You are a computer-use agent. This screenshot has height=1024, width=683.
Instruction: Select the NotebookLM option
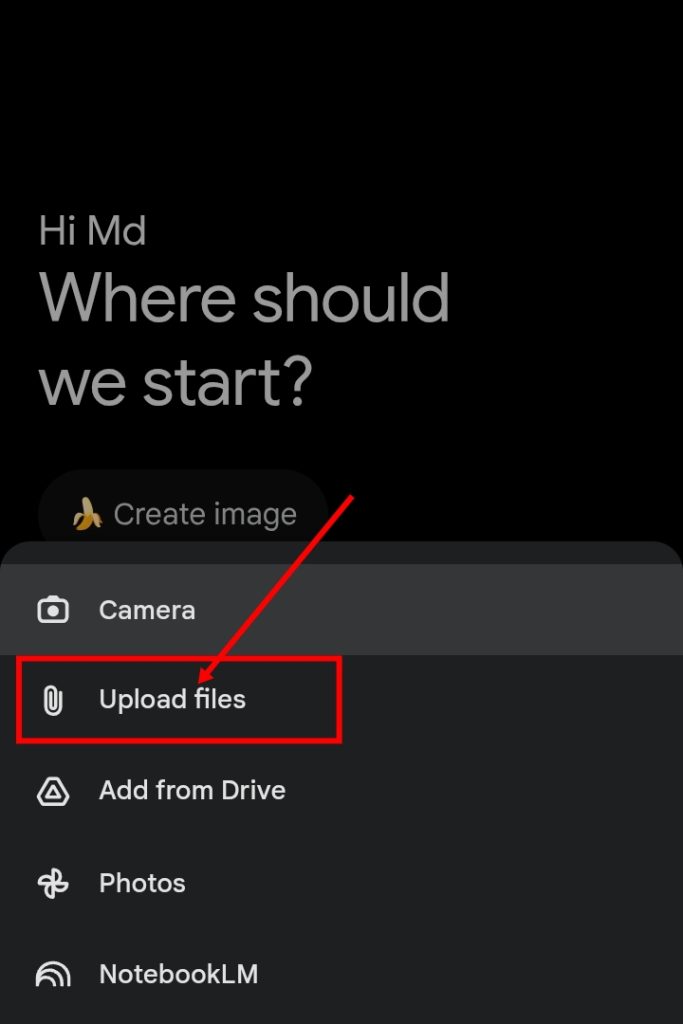(177, 974)
